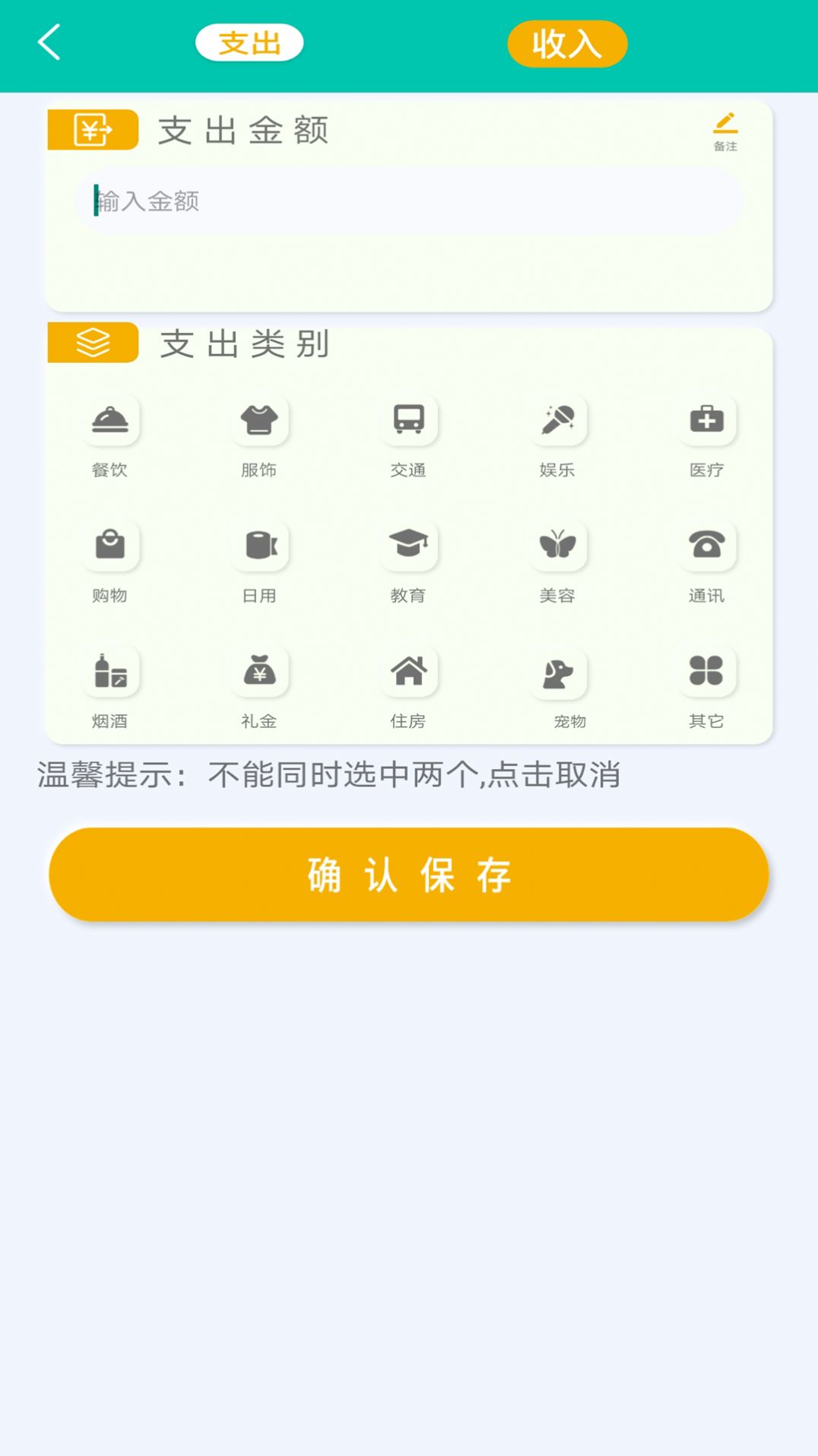Focus the 输入金额 amount field

(409, 201)
